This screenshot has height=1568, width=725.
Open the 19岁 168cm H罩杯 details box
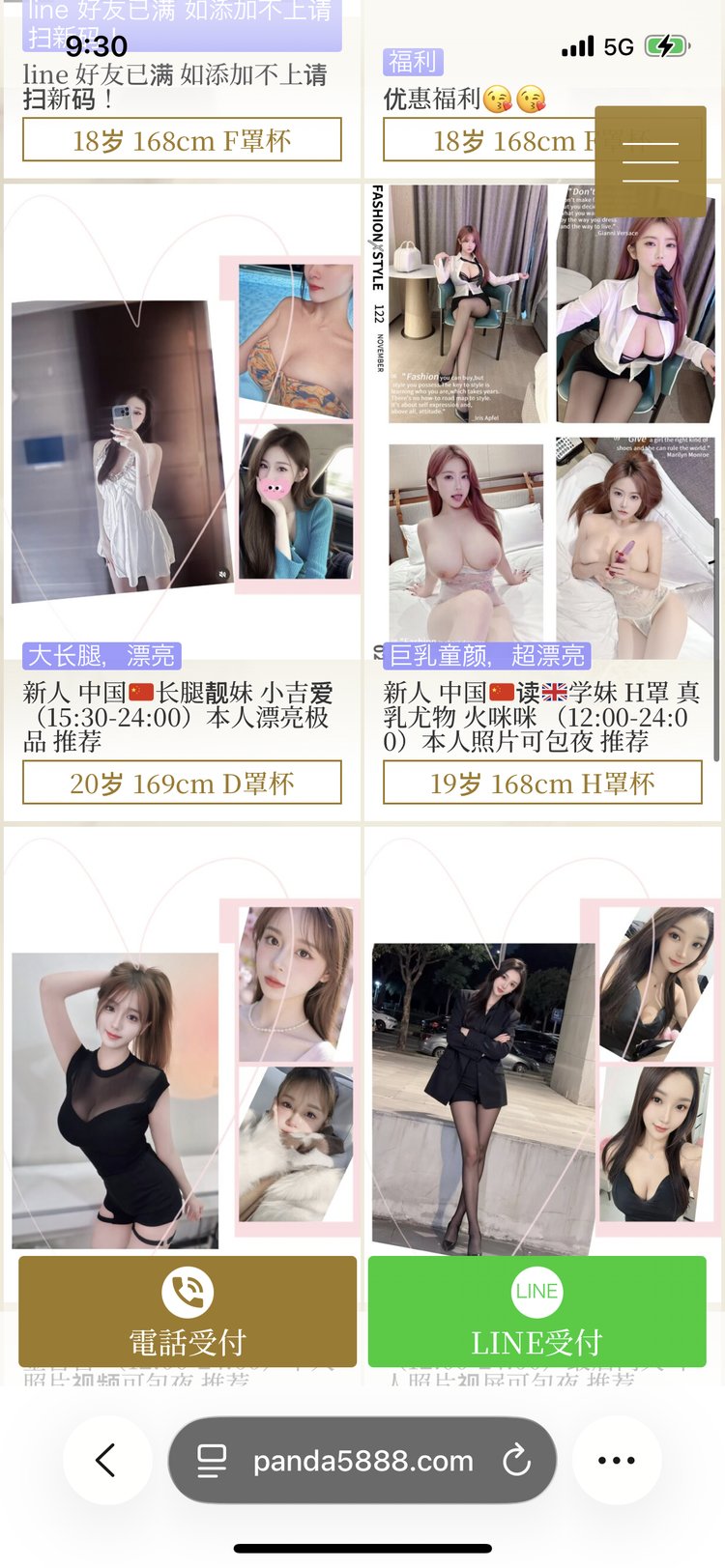(542, 783)
